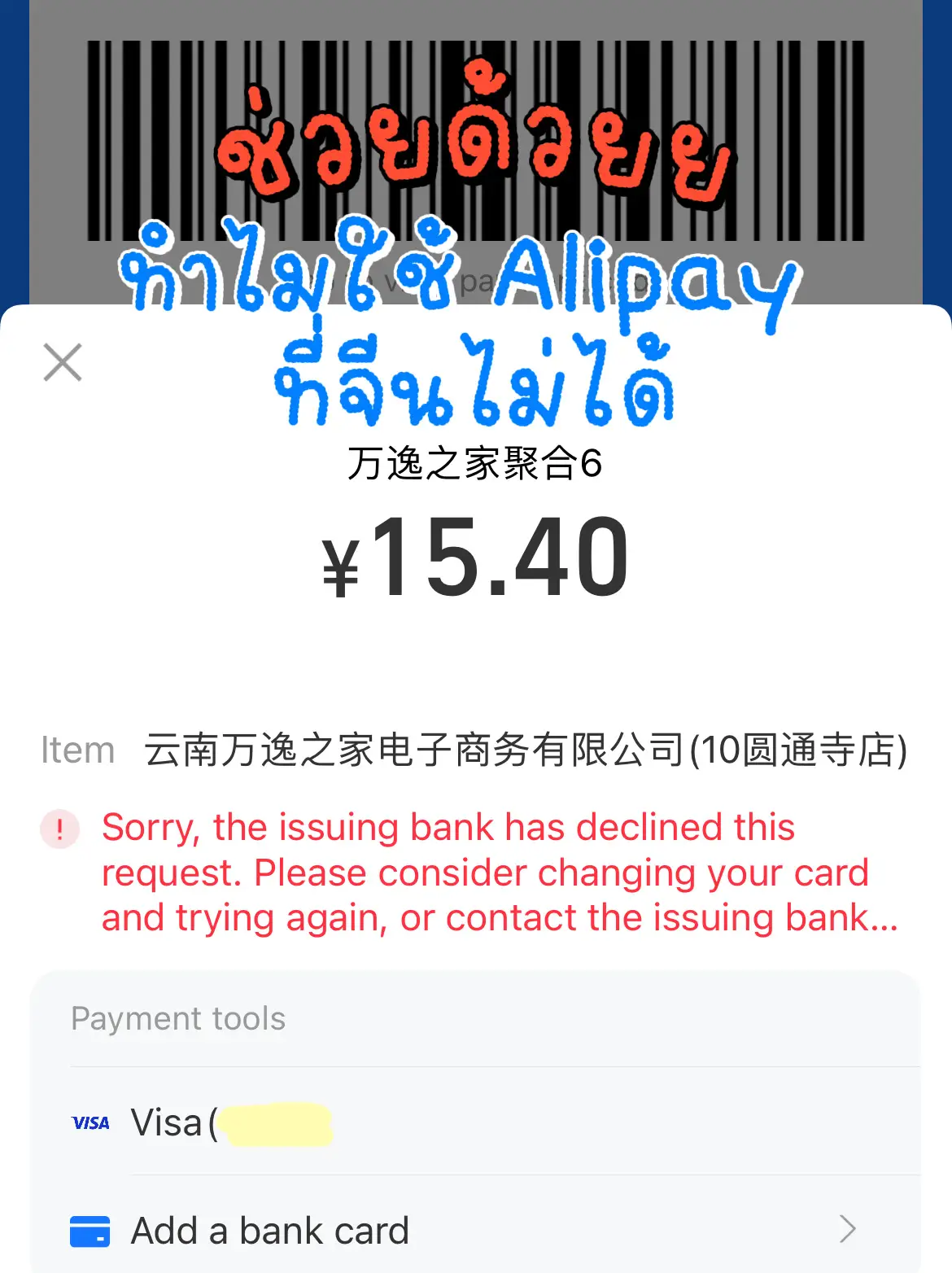Click the blue bank card icon
The image size is (952, 1273).
90,1231
